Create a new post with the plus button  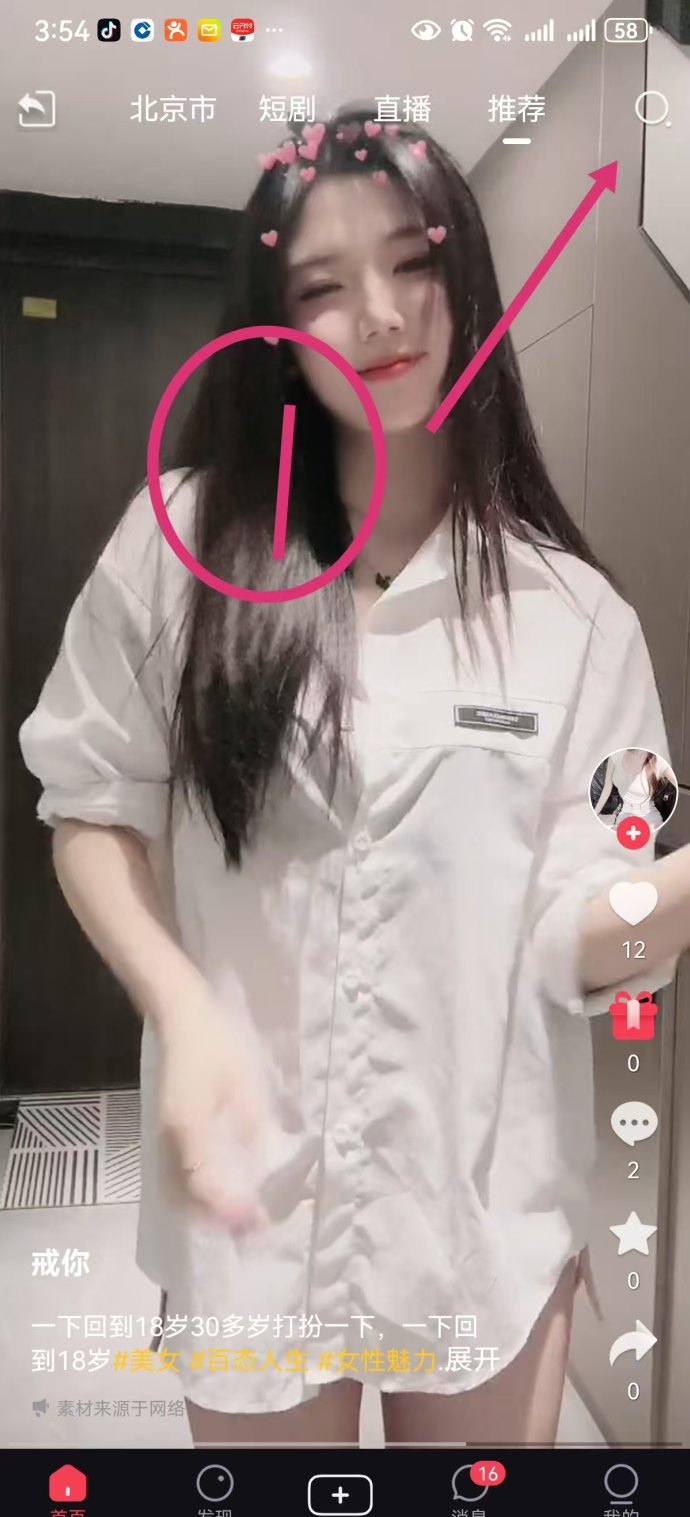click(x=340, y=1494)
